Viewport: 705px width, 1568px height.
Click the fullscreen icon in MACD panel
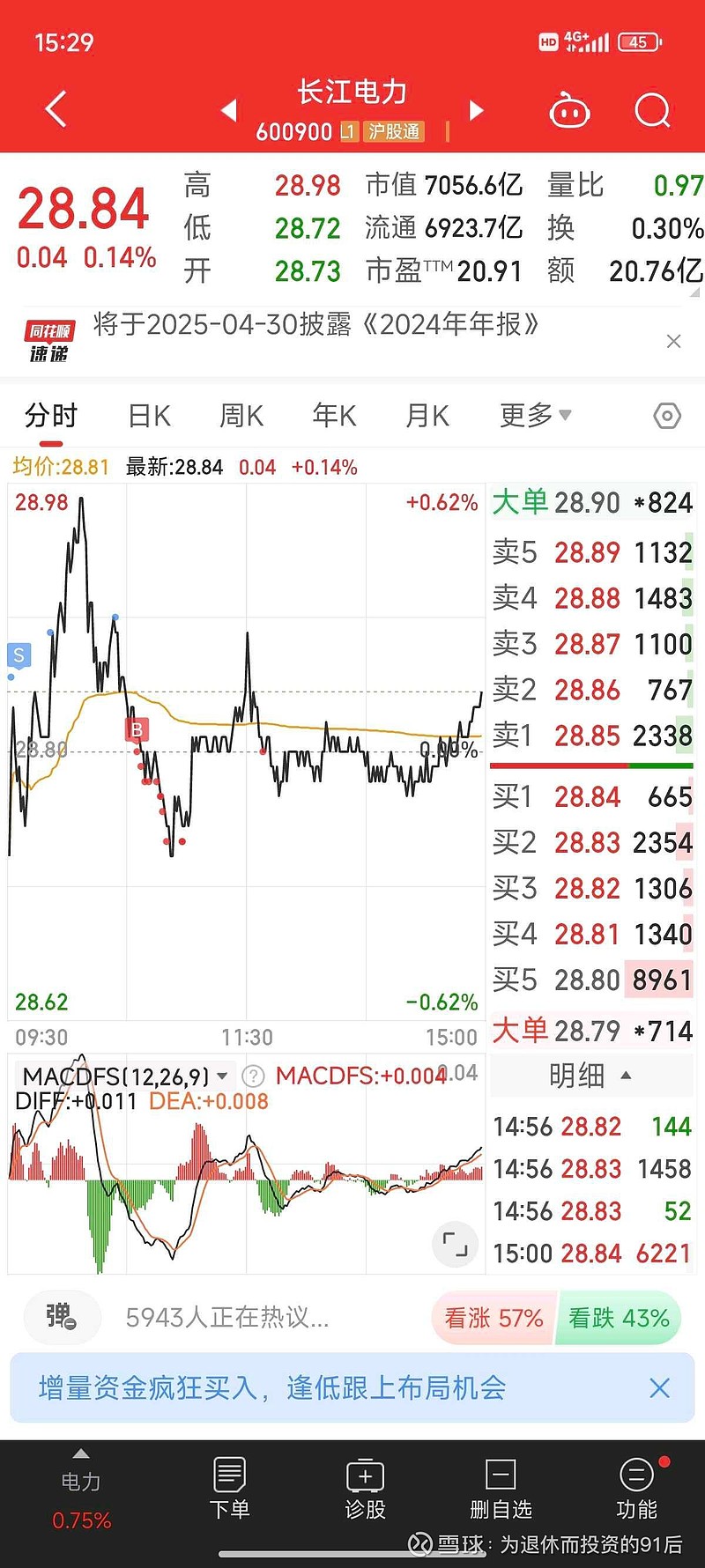point(454,1245)
